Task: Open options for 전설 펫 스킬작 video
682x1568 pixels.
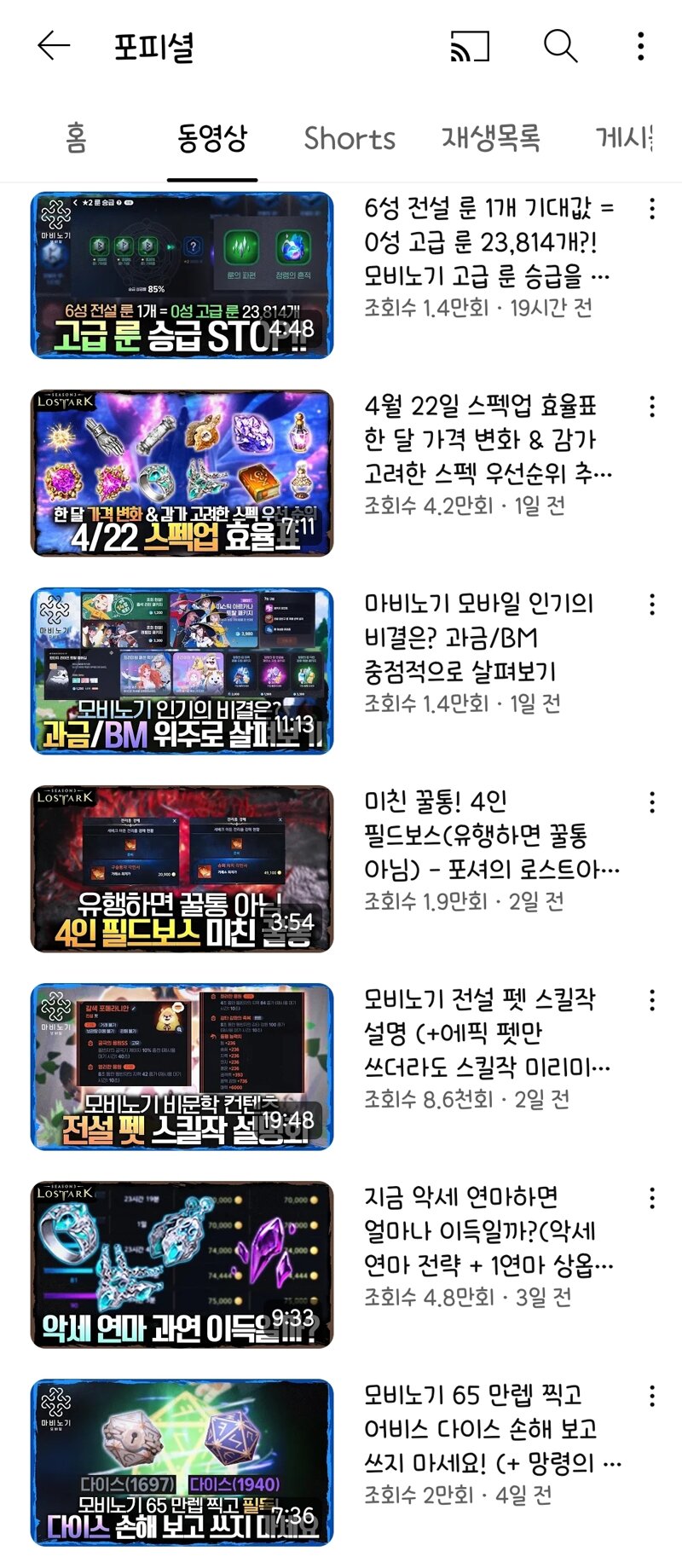Action: coord(652,1000)
